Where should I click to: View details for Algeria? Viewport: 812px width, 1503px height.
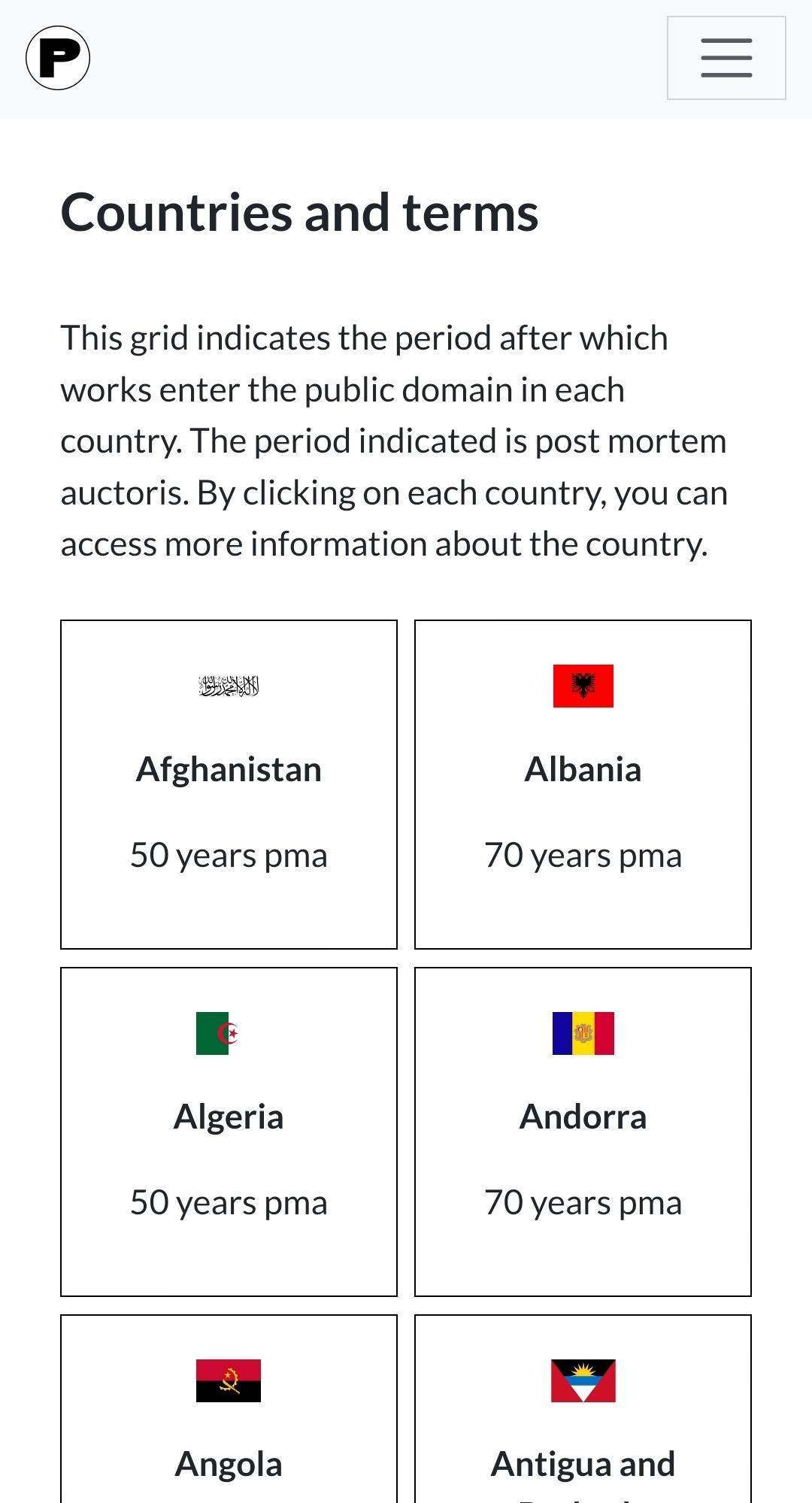[229, 1131]
